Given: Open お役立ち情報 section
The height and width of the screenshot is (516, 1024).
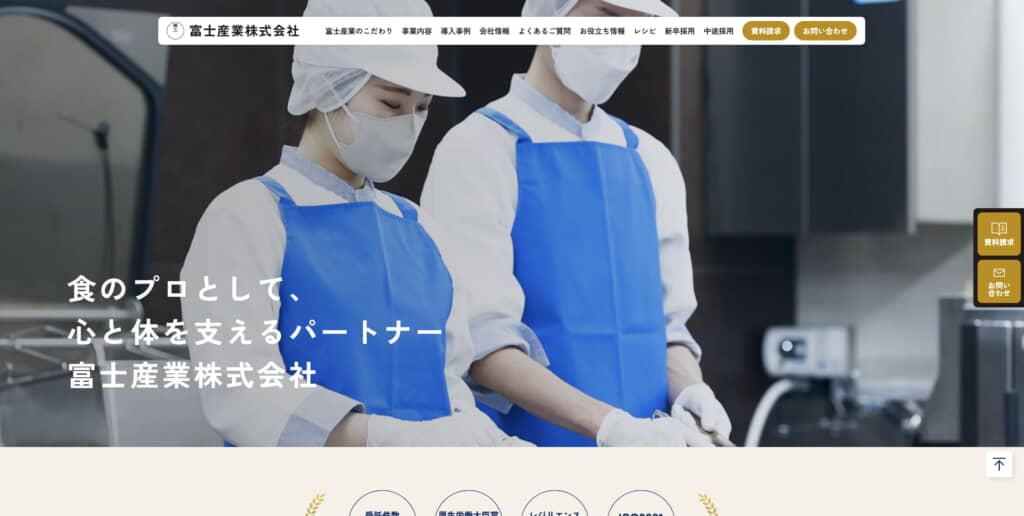Looking at the screenshot, I should click(x=602, y=31).
